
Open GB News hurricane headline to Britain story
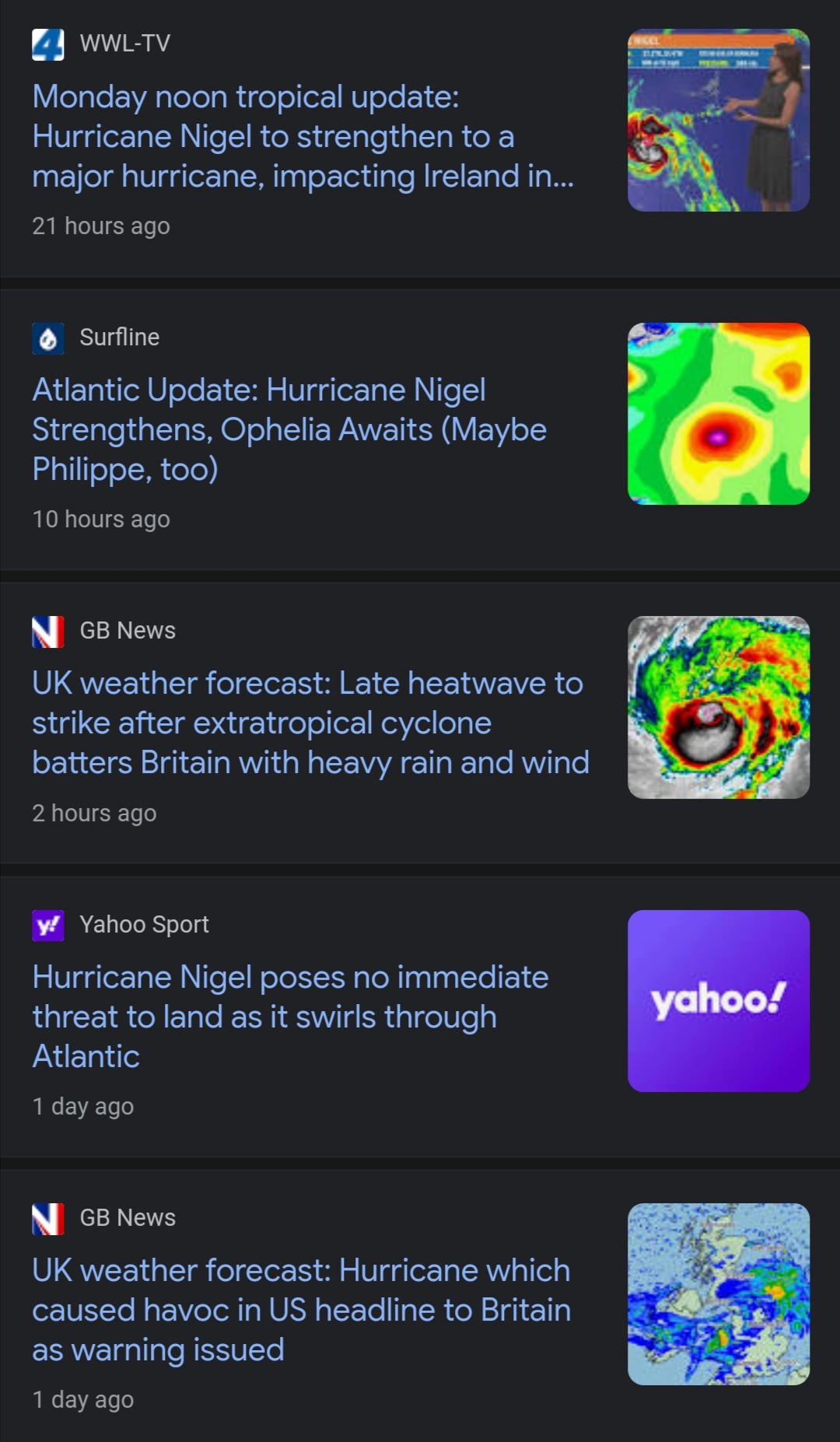pyautogui.click(x=301, y=1310)
